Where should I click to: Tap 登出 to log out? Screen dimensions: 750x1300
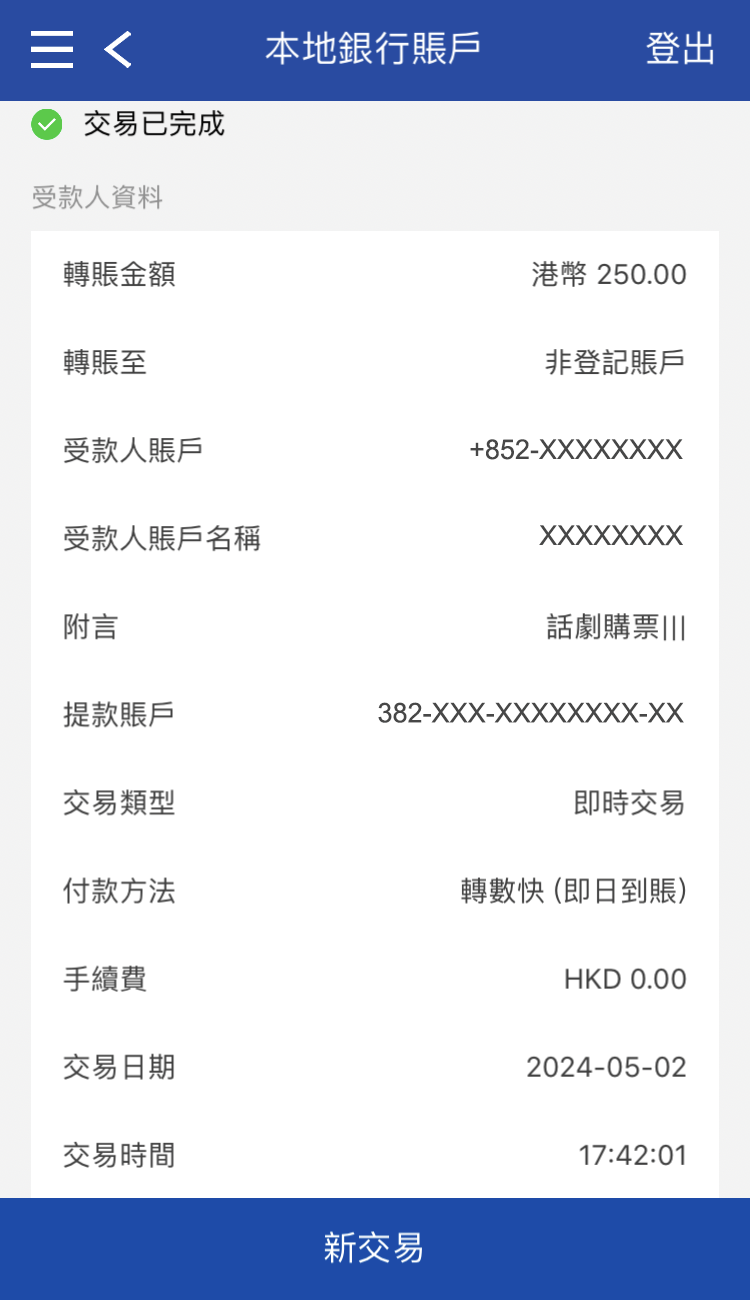tap(680, 49)
